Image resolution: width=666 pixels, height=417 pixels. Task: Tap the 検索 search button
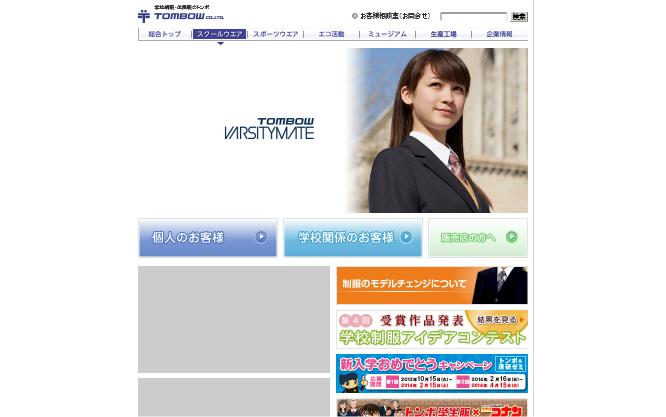tap(519, 16)
